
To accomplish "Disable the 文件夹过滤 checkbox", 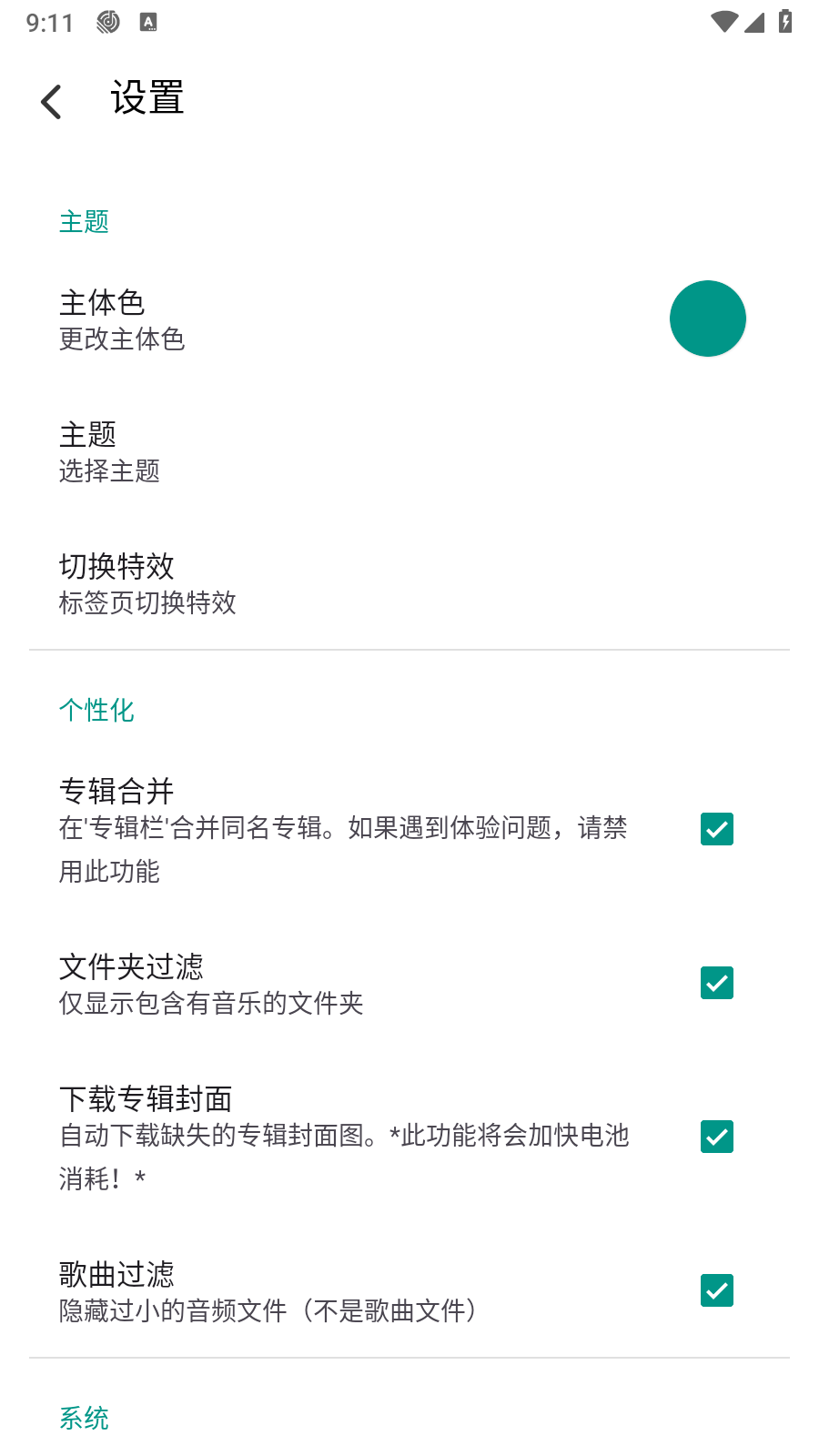I will (717, 983).
